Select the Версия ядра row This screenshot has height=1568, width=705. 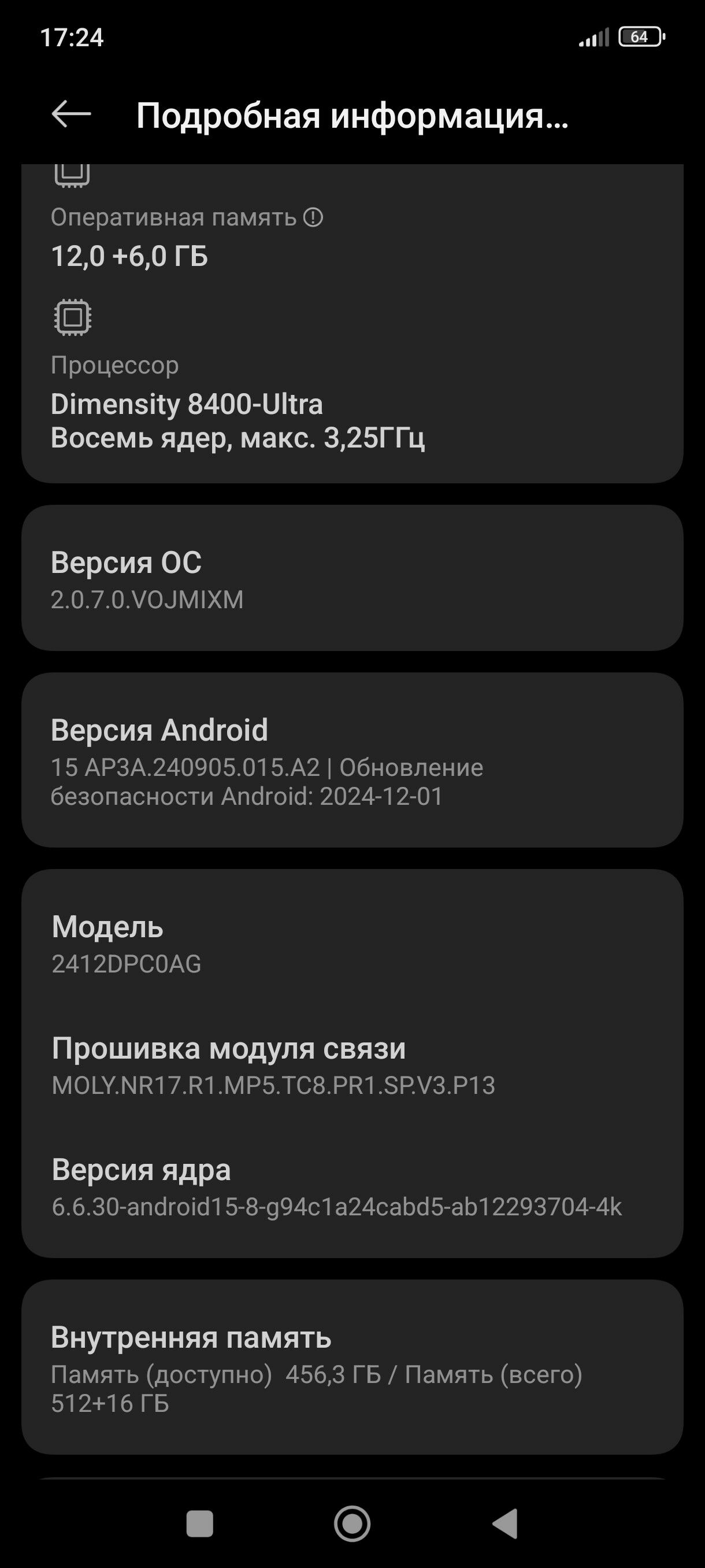point(352,1187)
